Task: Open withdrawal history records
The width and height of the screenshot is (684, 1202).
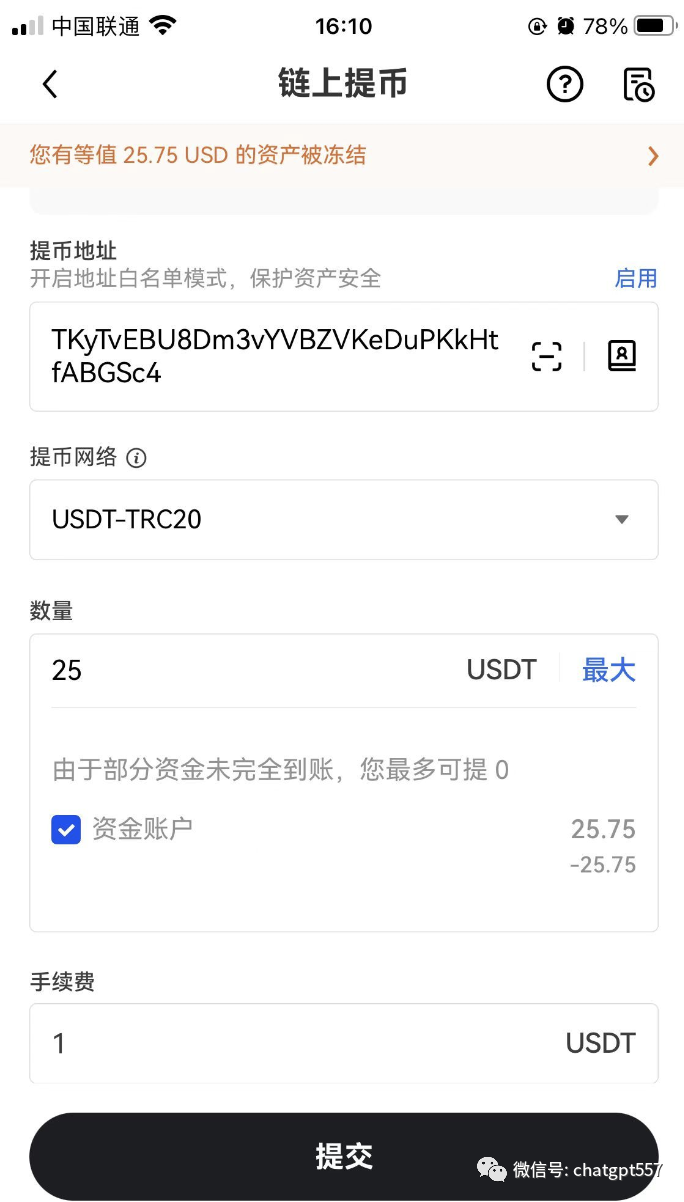Action: pos(638,85)
